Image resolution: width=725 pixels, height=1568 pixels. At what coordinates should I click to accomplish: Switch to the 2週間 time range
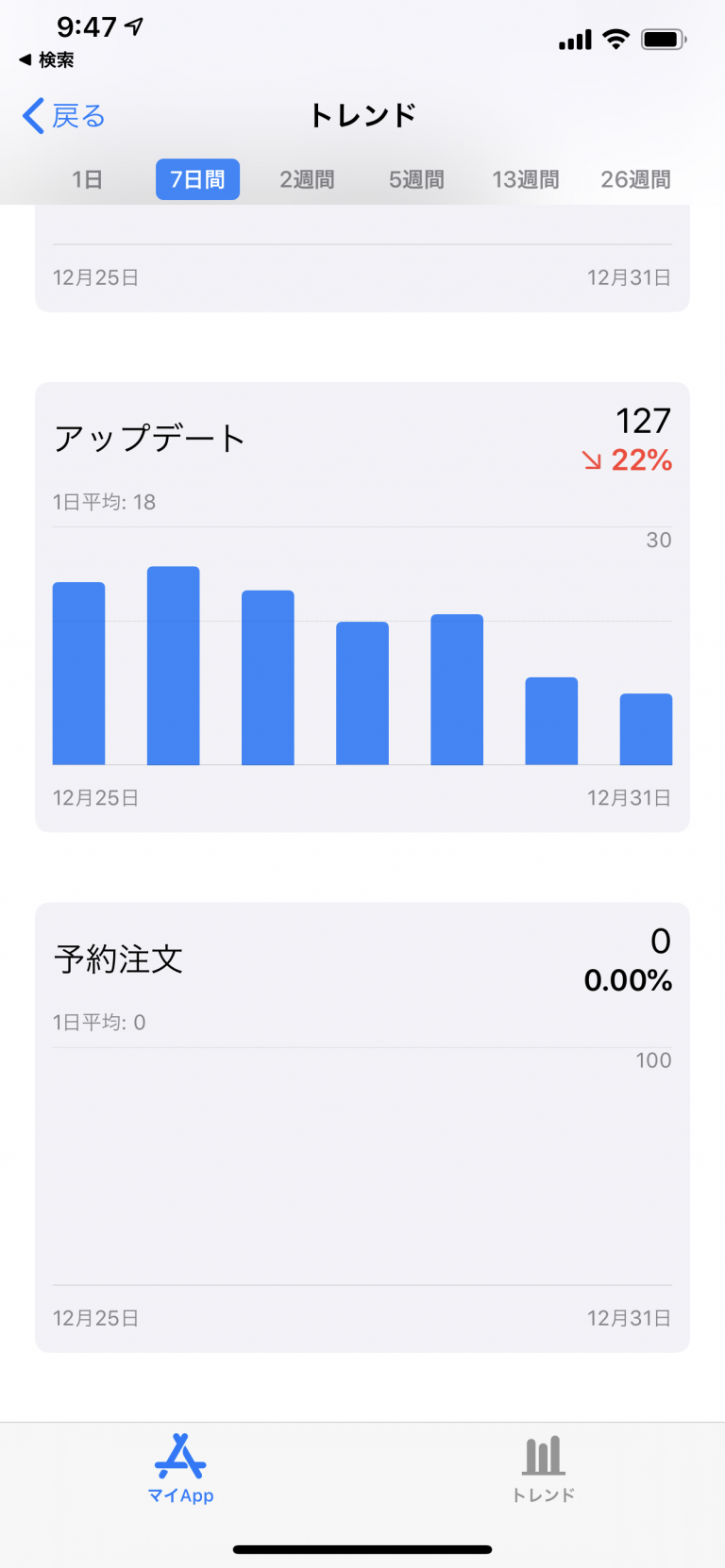307,179
